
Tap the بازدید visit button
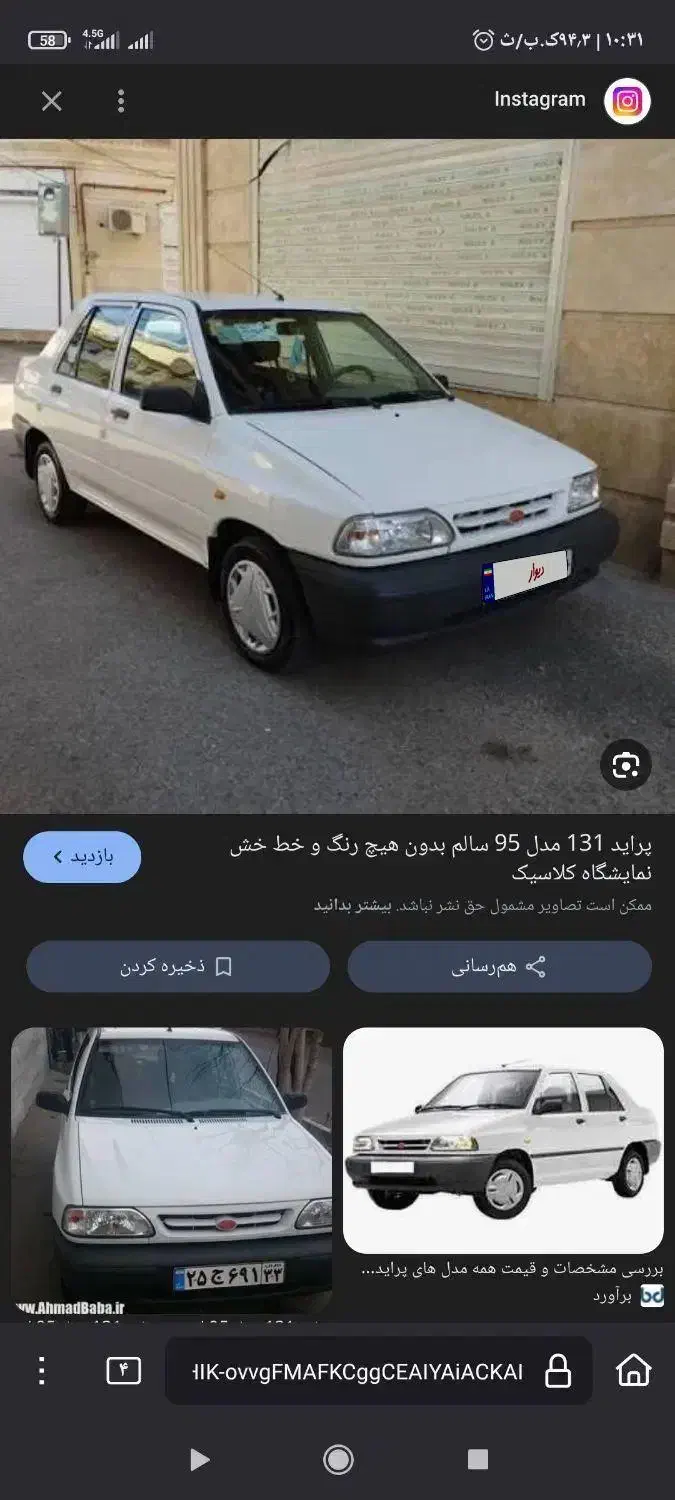point(82,857)
